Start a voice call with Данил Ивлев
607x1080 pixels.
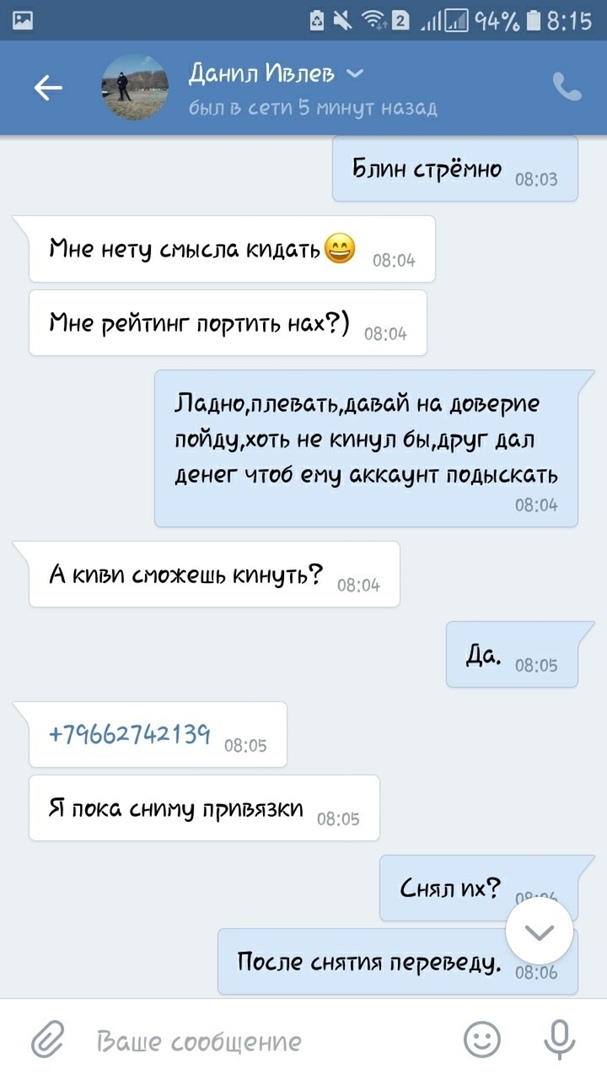[566, 88]
